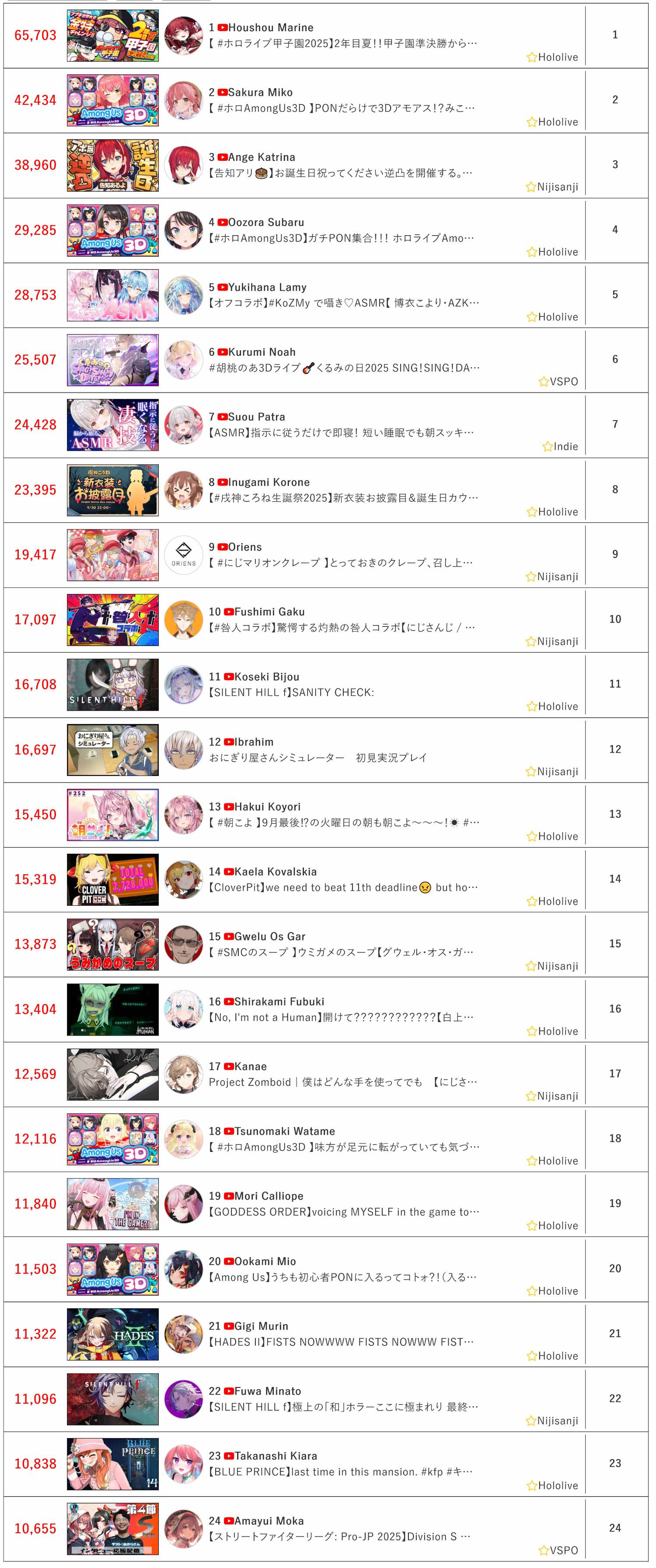
Task: Open Shirakami Fubuki's channel link
Action: coord(279,1001)
